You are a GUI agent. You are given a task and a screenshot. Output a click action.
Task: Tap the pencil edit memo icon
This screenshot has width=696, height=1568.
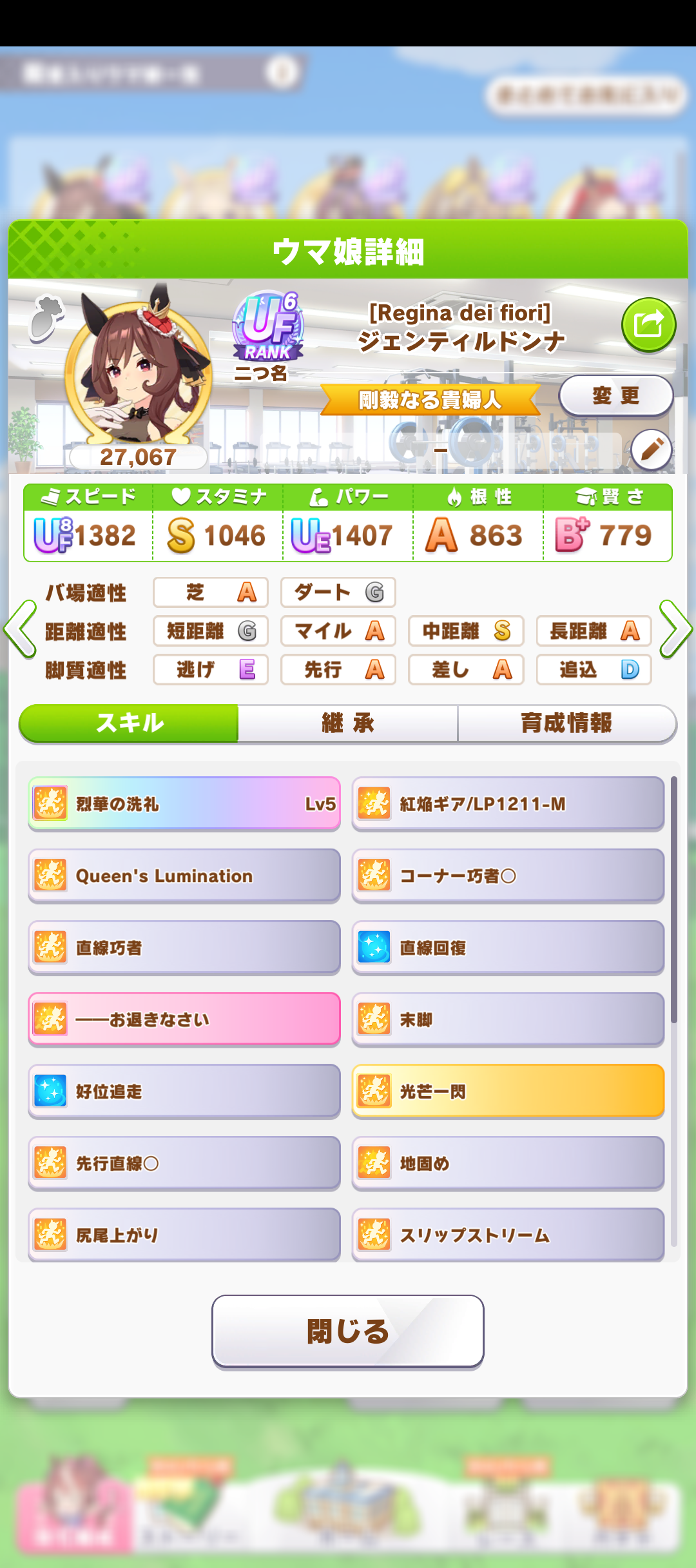click(652, 449)
